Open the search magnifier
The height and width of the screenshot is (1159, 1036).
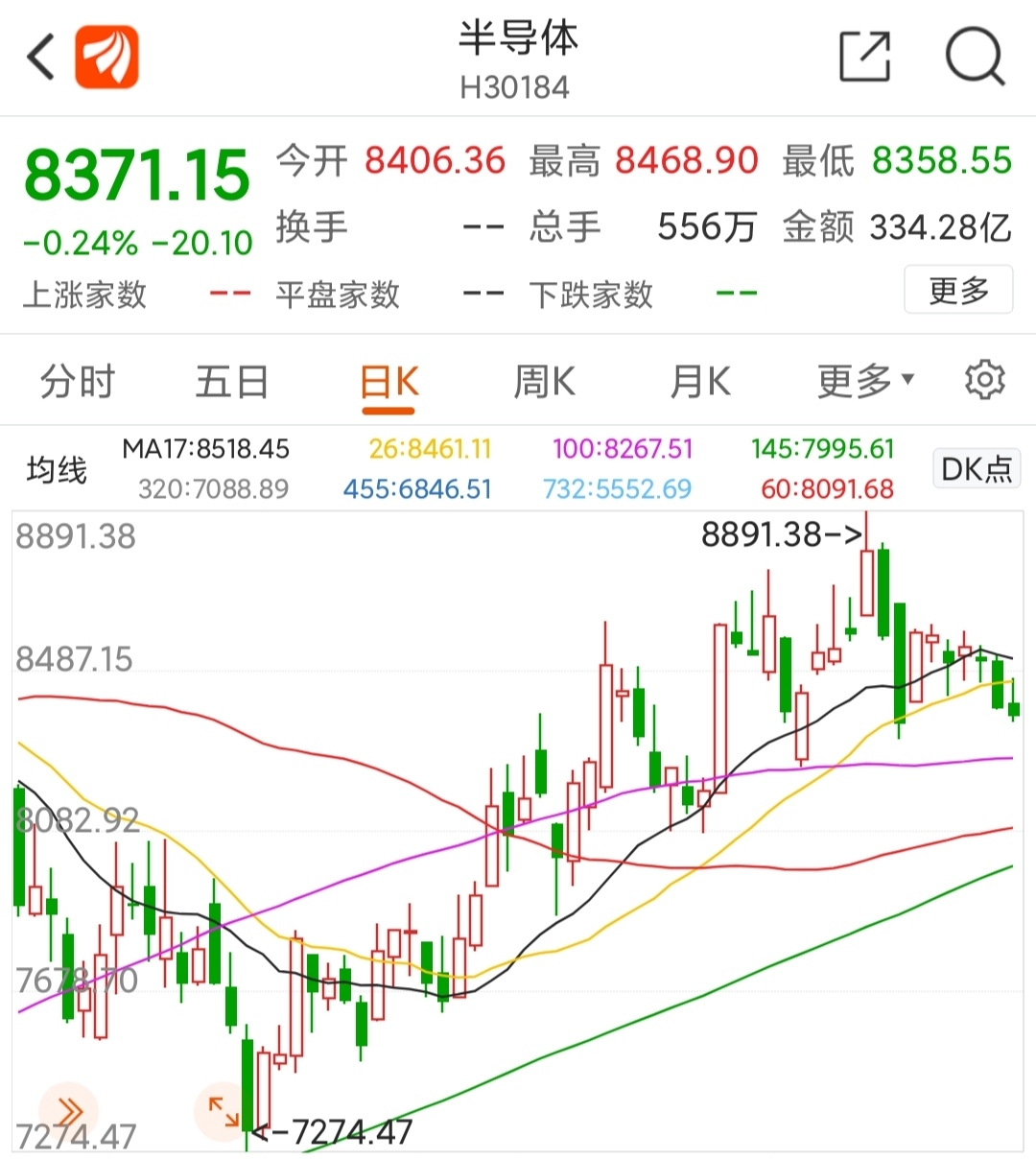coord(975,57)
